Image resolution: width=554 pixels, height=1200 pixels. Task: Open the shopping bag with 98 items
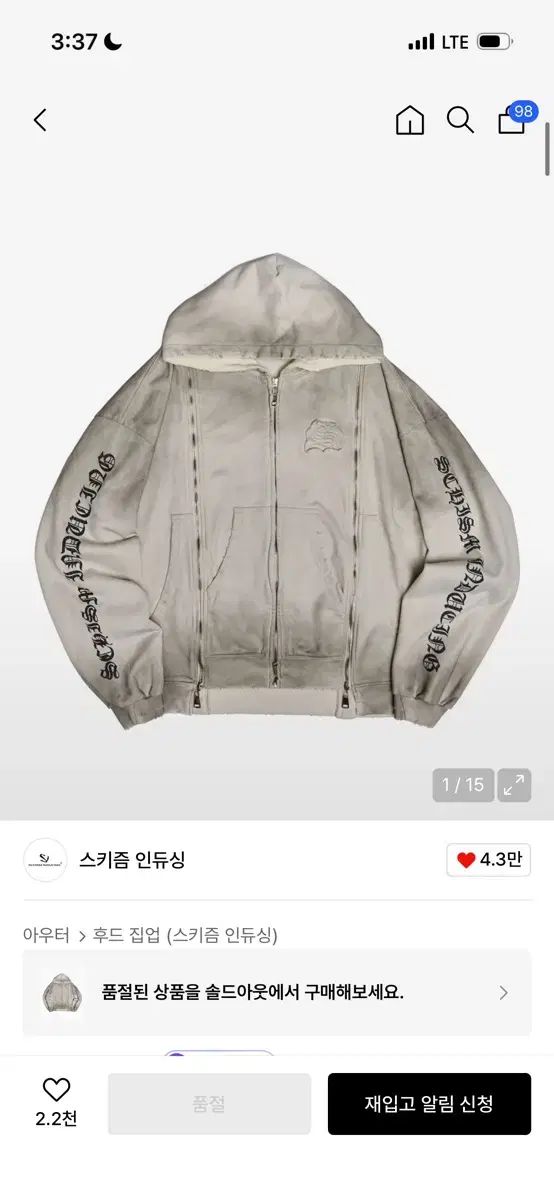(514, 118)
